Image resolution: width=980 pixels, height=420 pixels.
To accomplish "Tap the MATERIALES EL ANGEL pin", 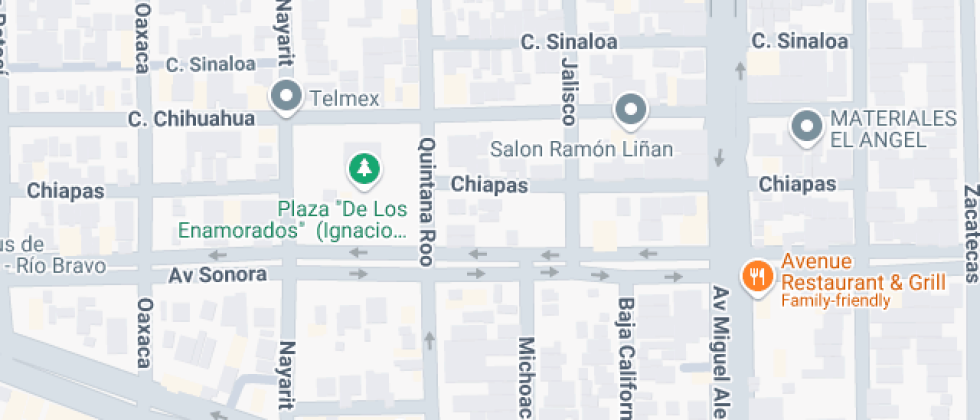I will [805, 127].
